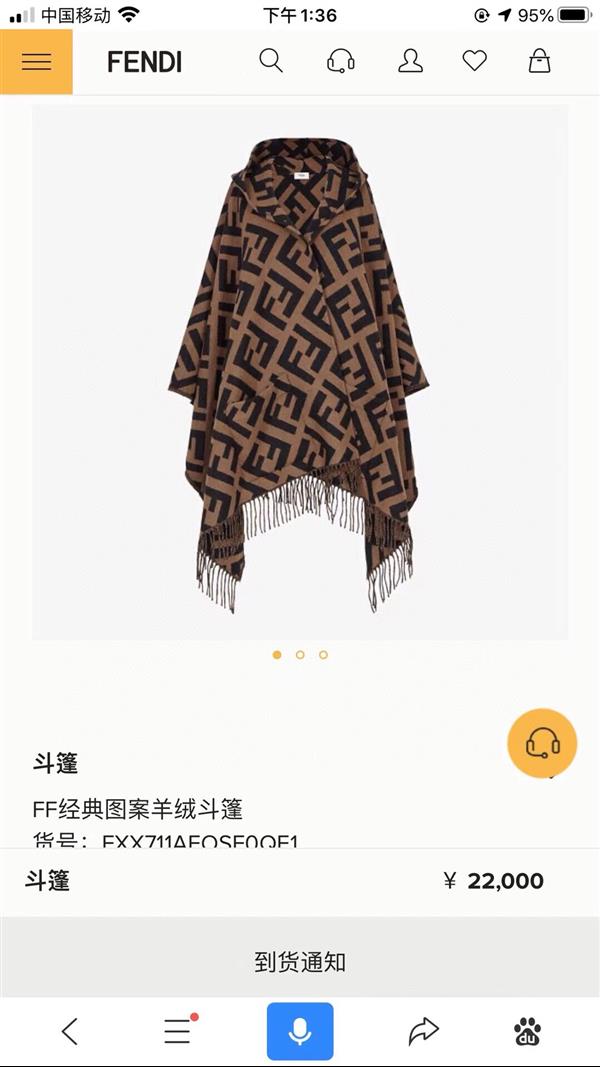Open customer service headset in header

(x=341, y=62)
